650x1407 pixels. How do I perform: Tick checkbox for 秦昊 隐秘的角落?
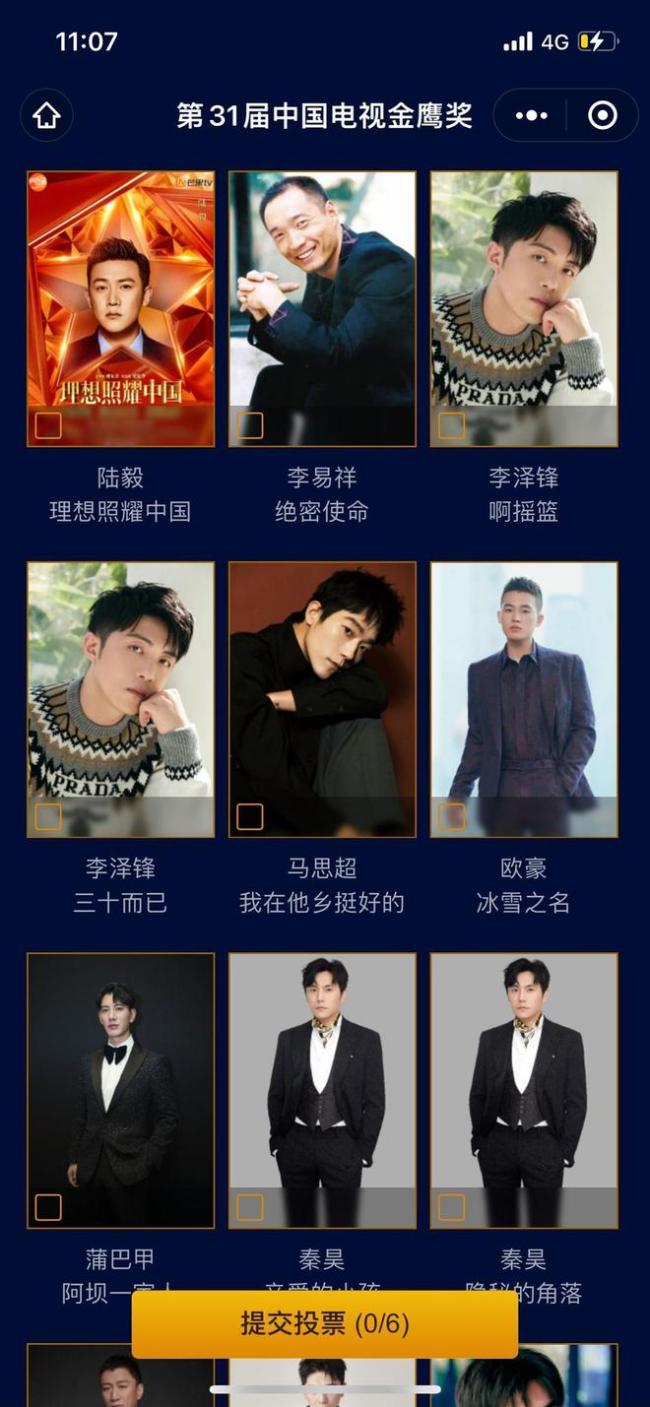pos(452,1207)
